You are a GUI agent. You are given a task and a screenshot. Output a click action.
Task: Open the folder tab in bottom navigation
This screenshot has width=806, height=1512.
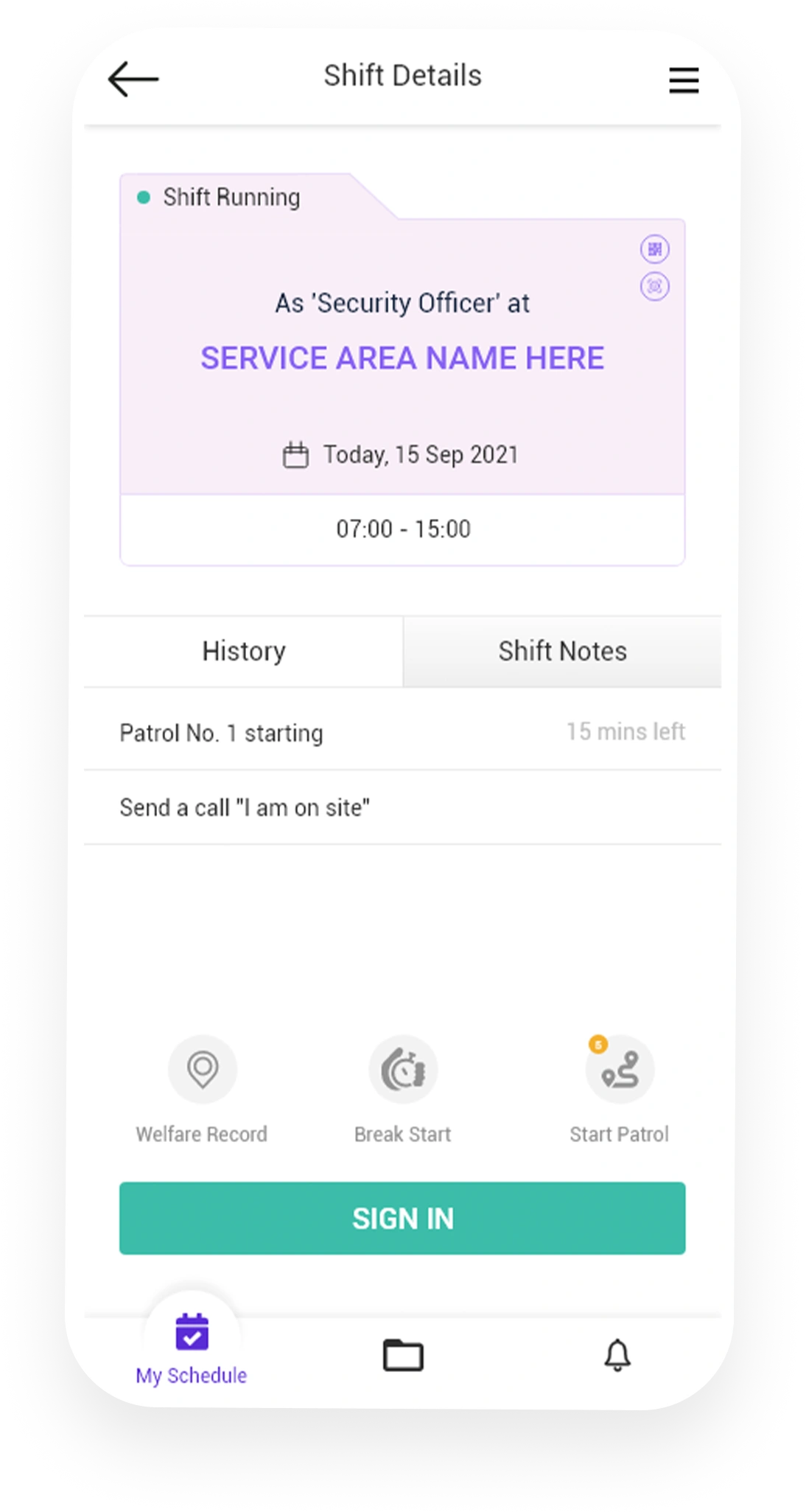(x=403, y=1355)
